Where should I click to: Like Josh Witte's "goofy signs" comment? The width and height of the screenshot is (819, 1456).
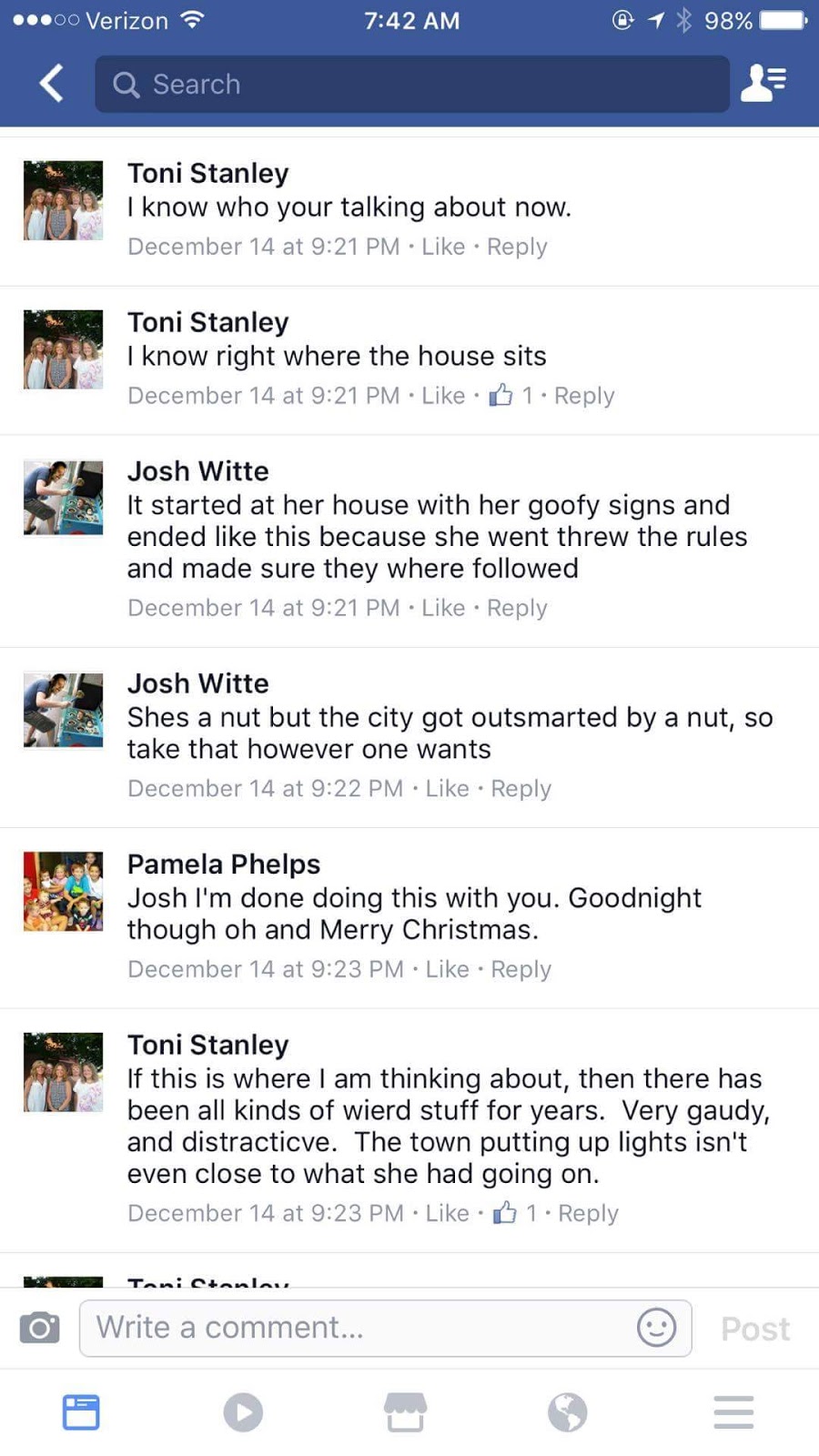(443, 608)
